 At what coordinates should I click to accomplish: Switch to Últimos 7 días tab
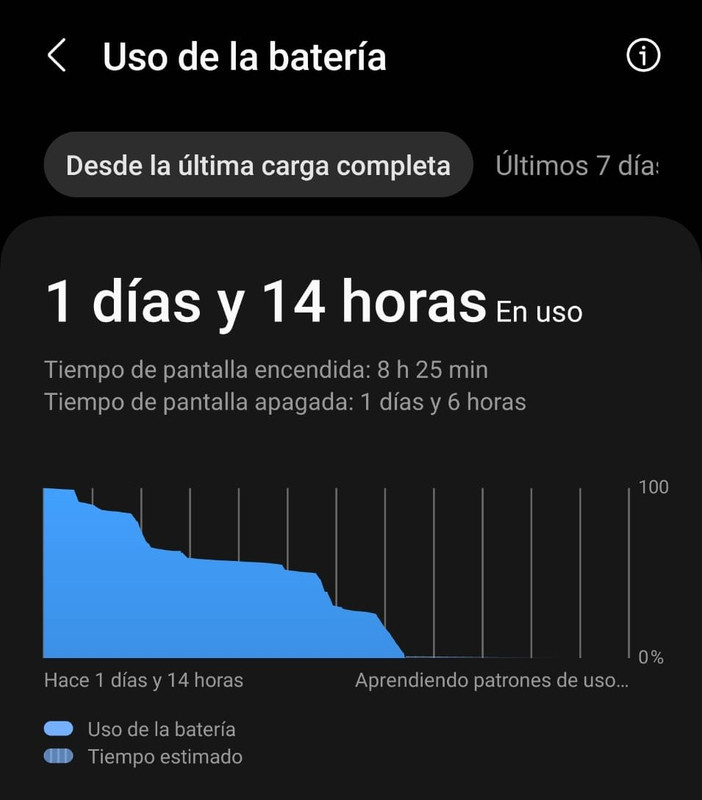[x=577, y=165]
